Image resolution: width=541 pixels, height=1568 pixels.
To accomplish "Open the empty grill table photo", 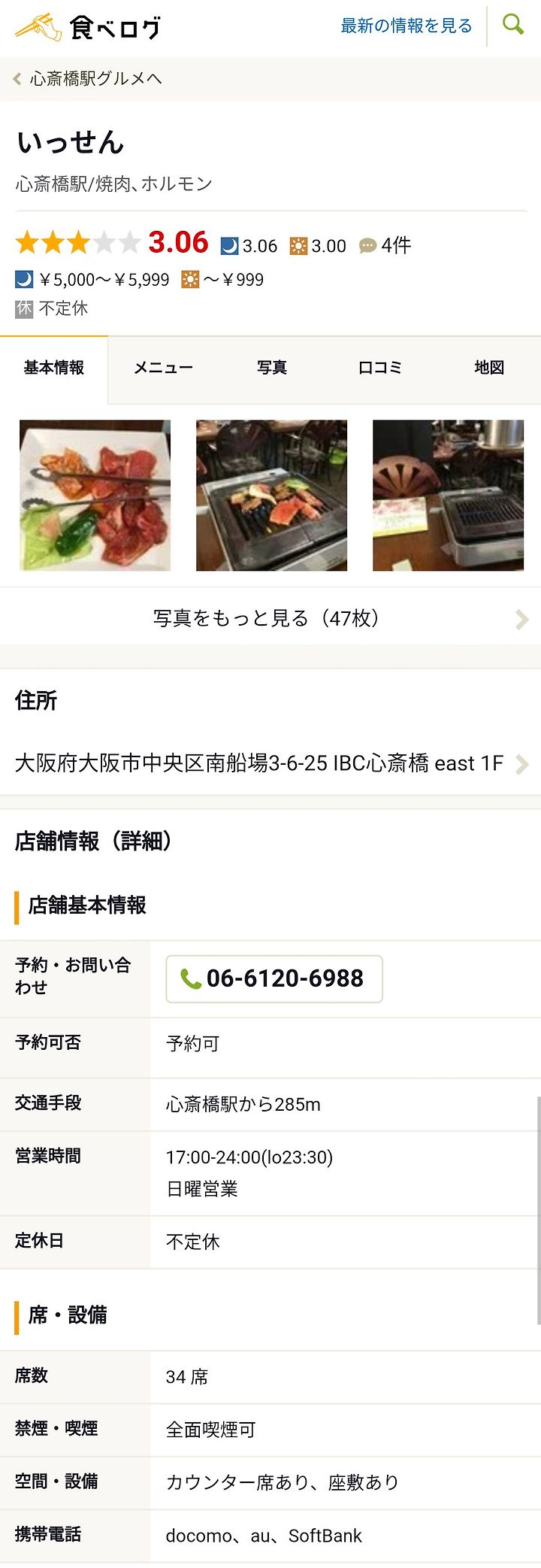I will pyautogui.click(x=448, y=495).
